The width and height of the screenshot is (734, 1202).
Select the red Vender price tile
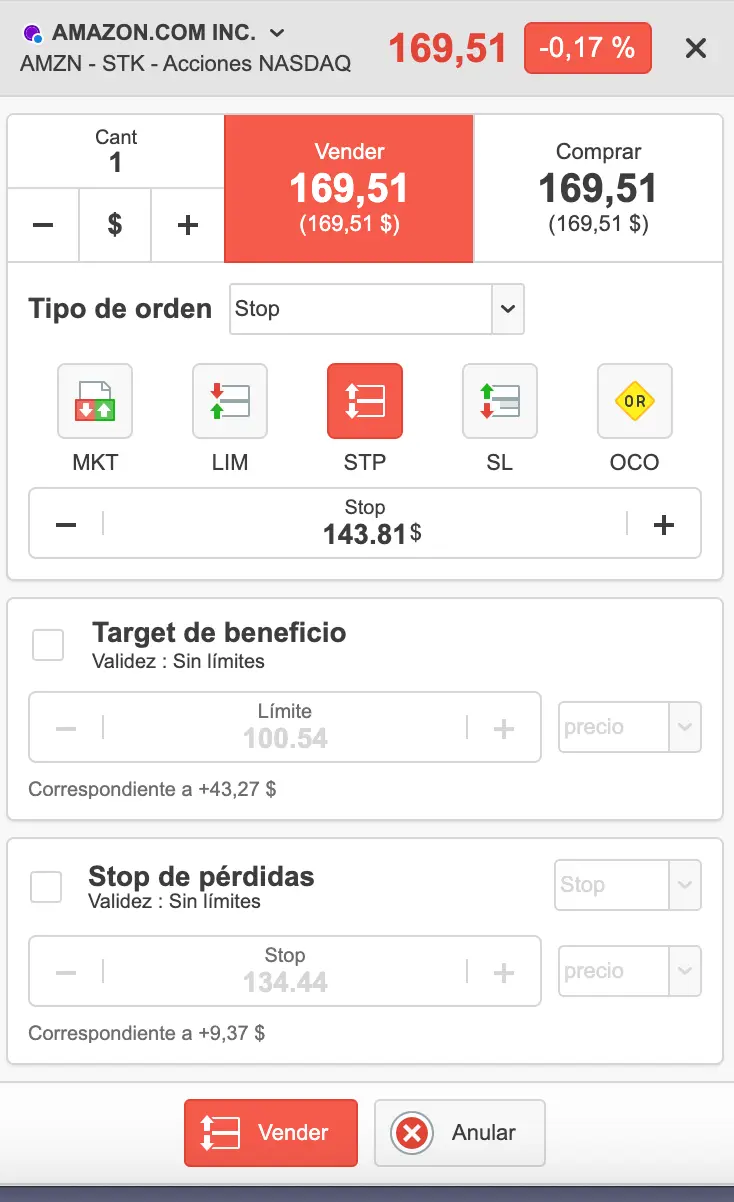(x=349, y=188)
